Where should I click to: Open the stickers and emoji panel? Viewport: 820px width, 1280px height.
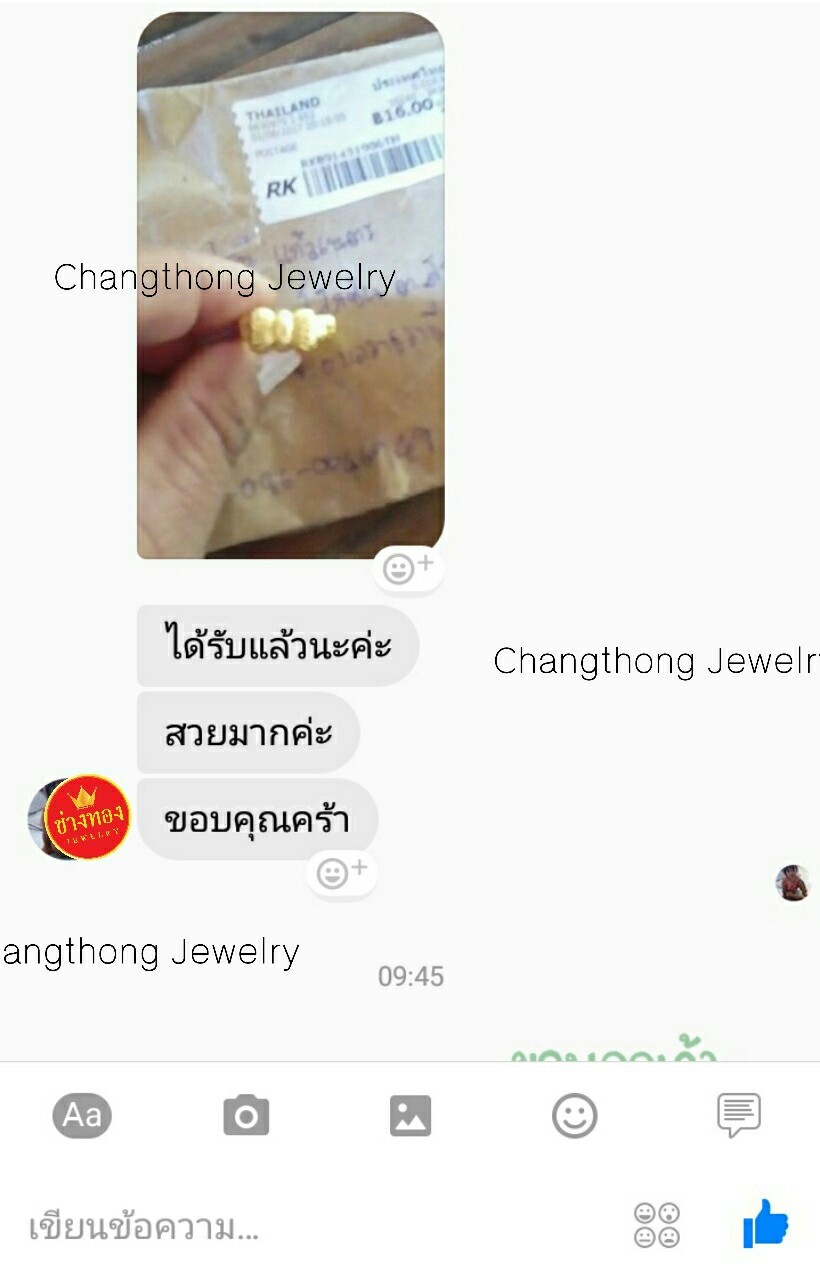coord(574,1115)
